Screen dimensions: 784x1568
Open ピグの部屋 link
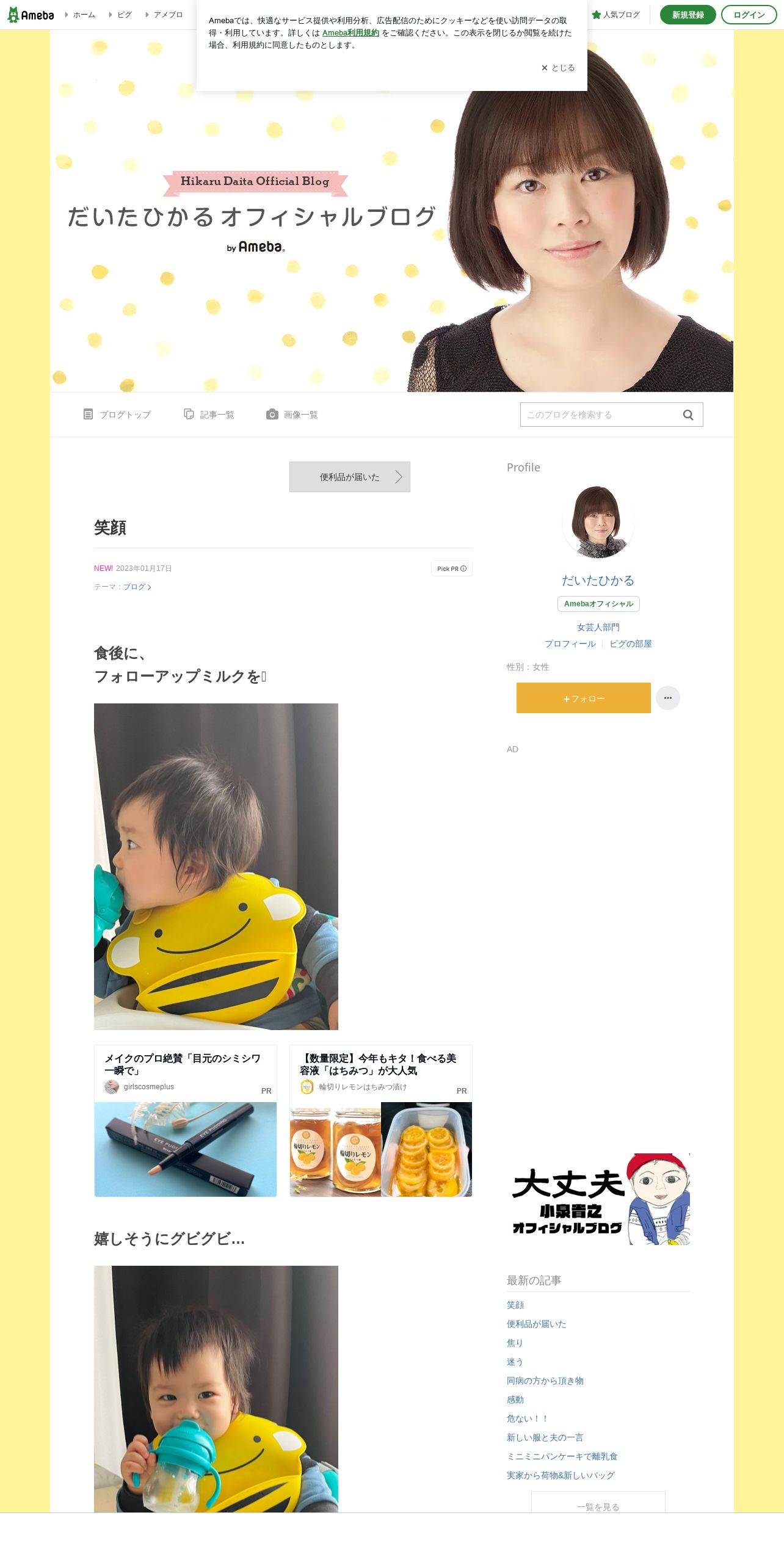click(x=631, y=644)
